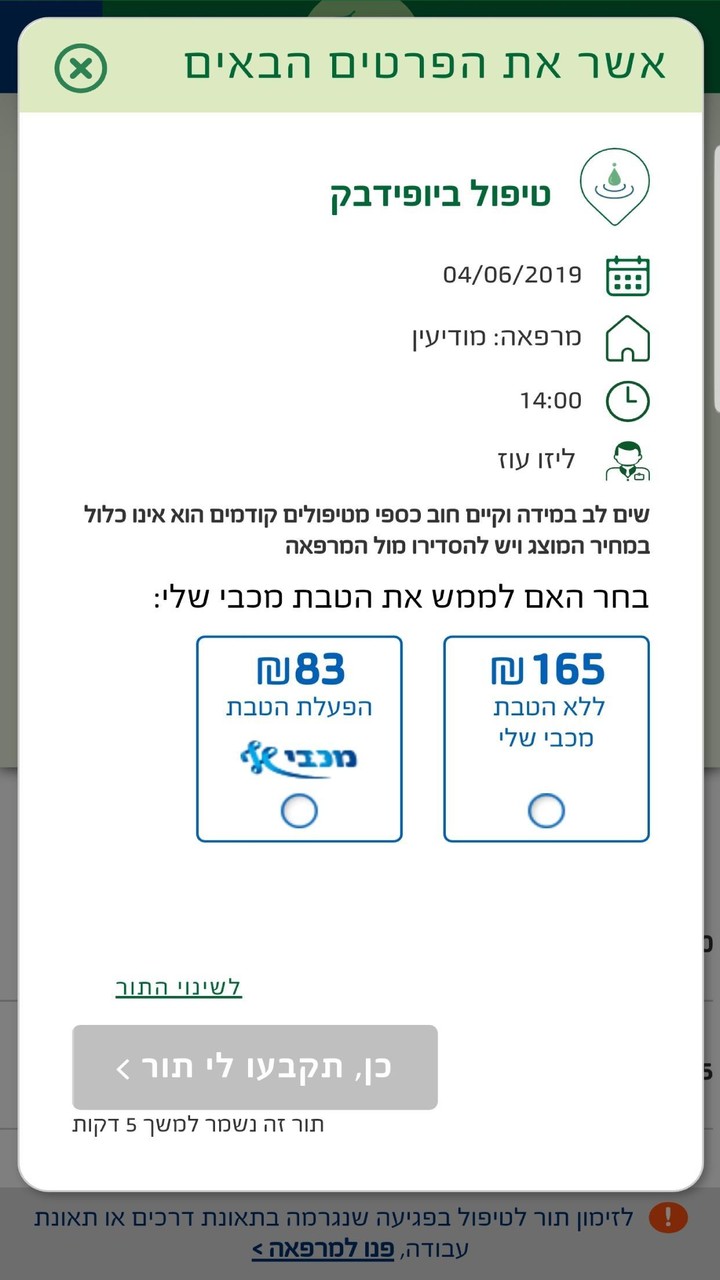Screen dimensions: 720x1280
Task: Select the 165₪ no-benefit radio button
Action: pyautogui.click(x=546, y=811)
